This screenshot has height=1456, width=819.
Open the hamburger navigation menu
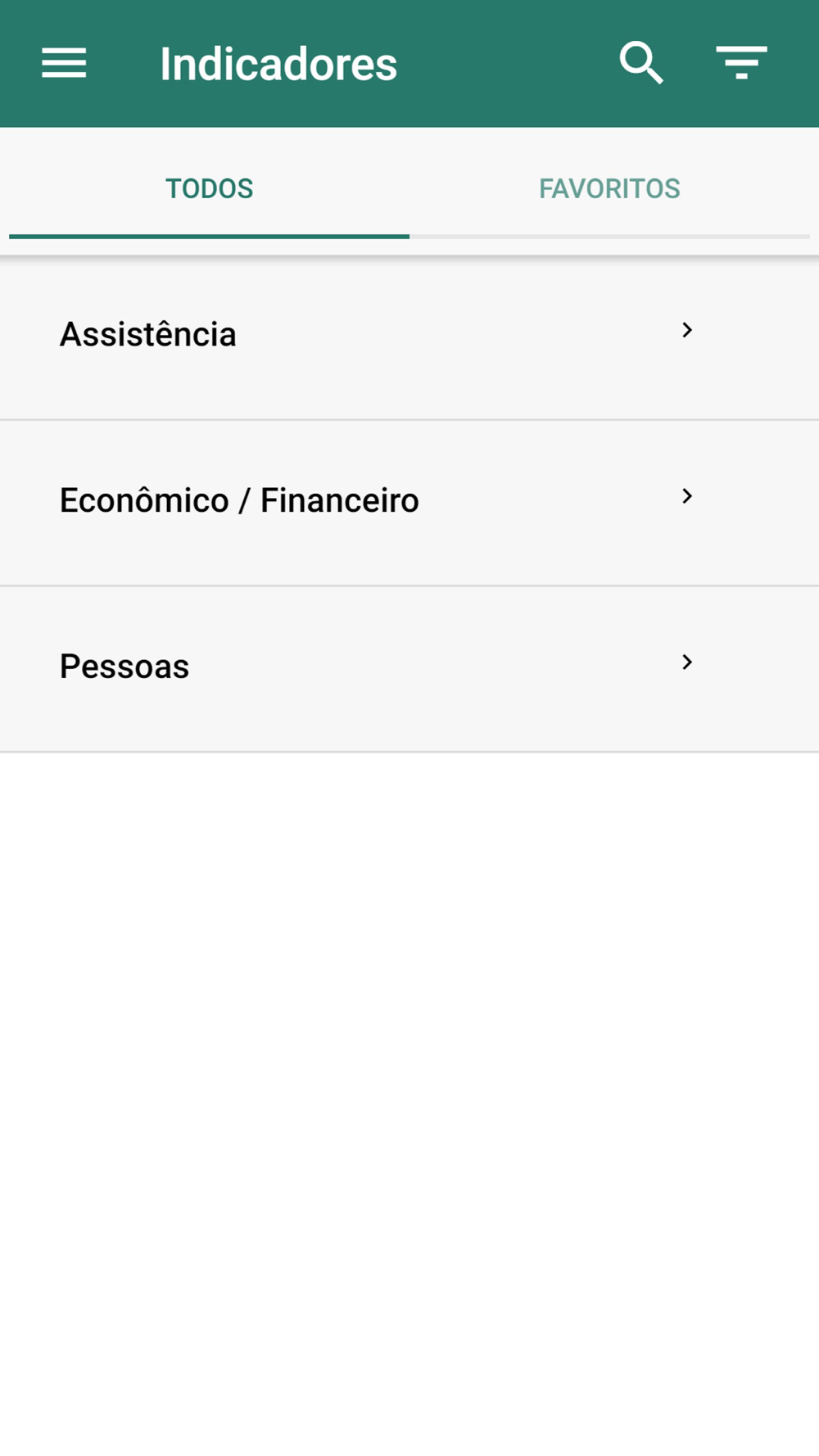[64, 63]
